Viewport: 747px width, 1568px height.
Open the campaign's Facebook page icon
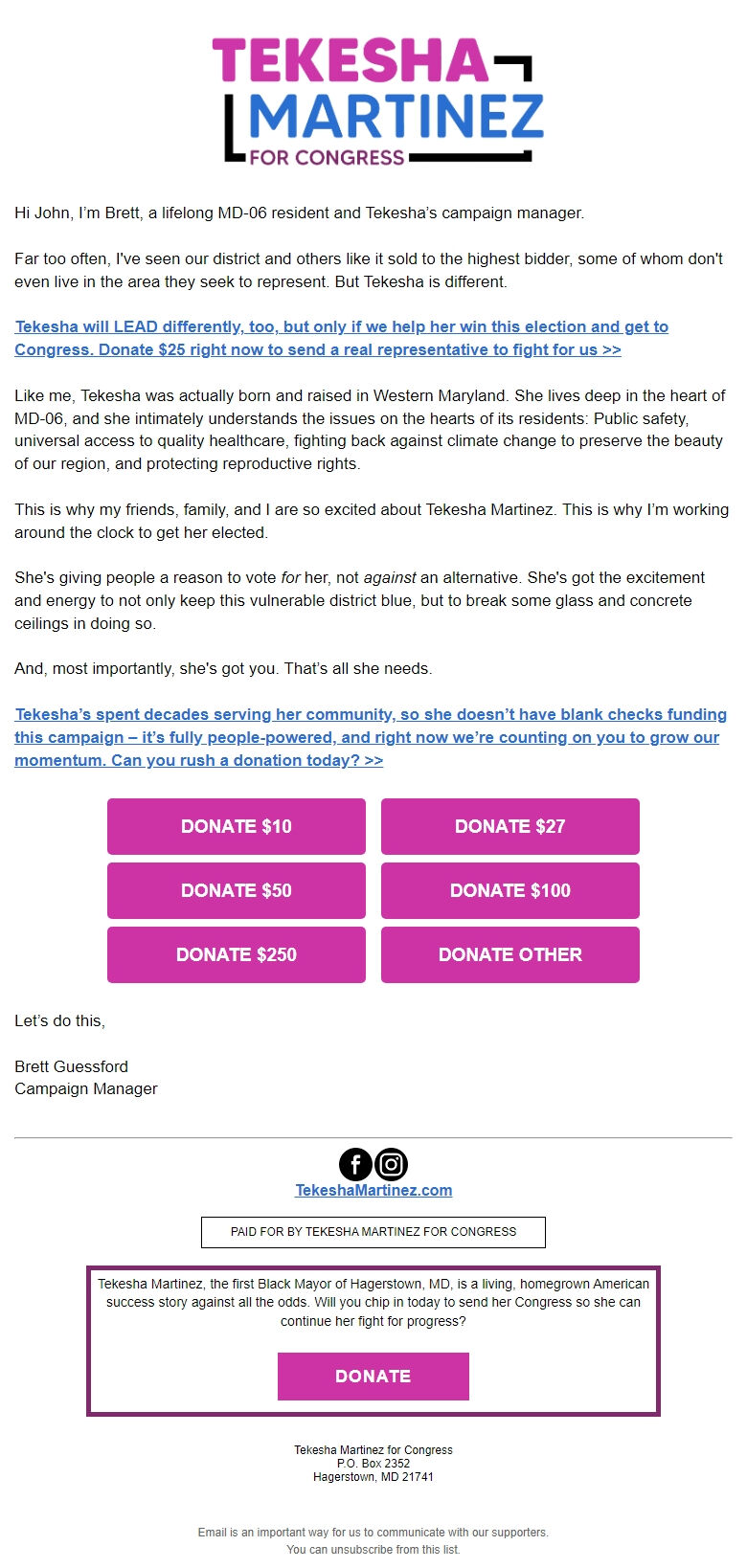(x=355, y=1164)
